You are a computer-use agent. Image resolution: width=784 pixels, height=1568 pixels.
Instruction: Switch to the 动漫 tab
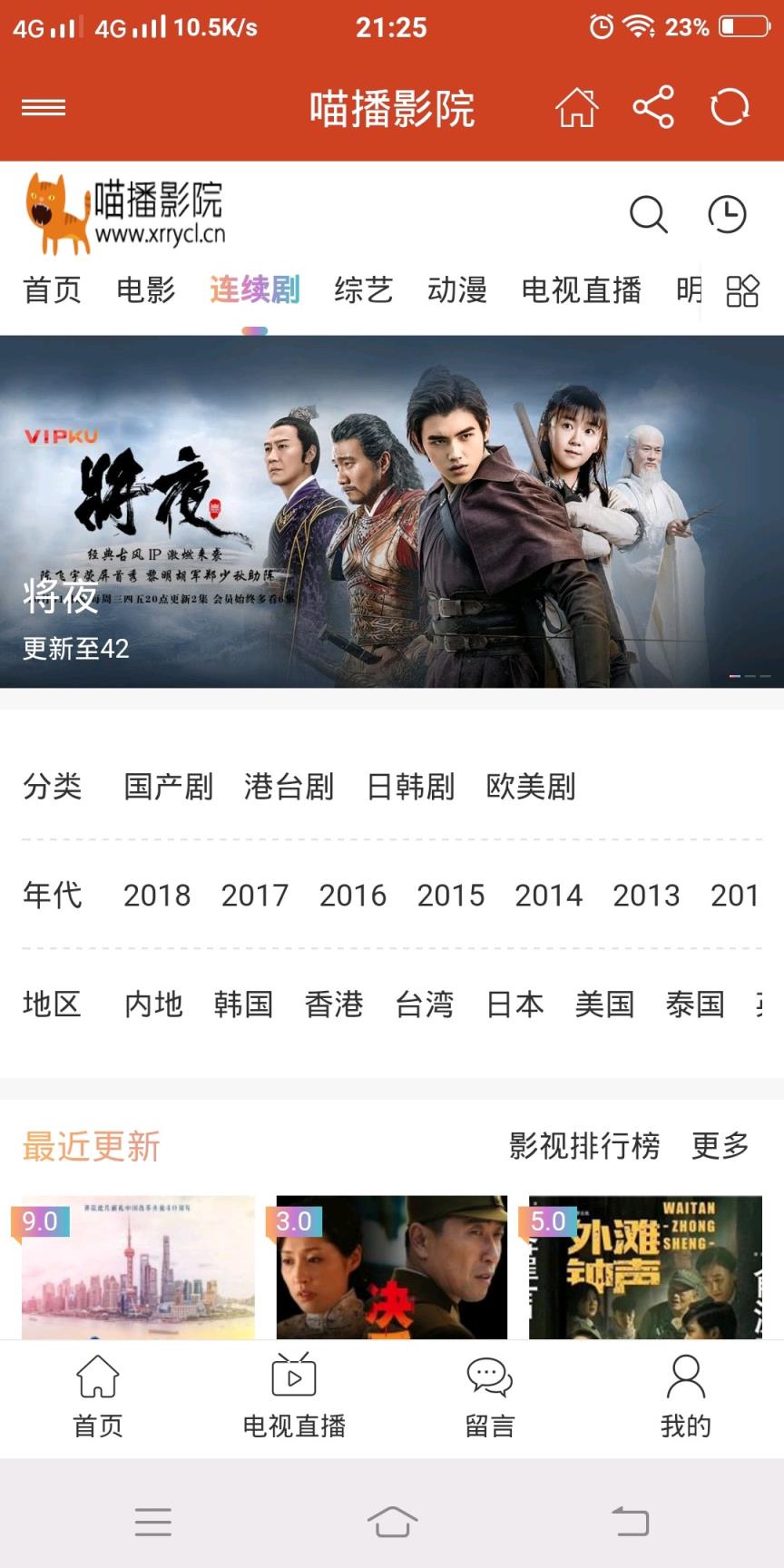pyautogui.click(x=457, y=290)
